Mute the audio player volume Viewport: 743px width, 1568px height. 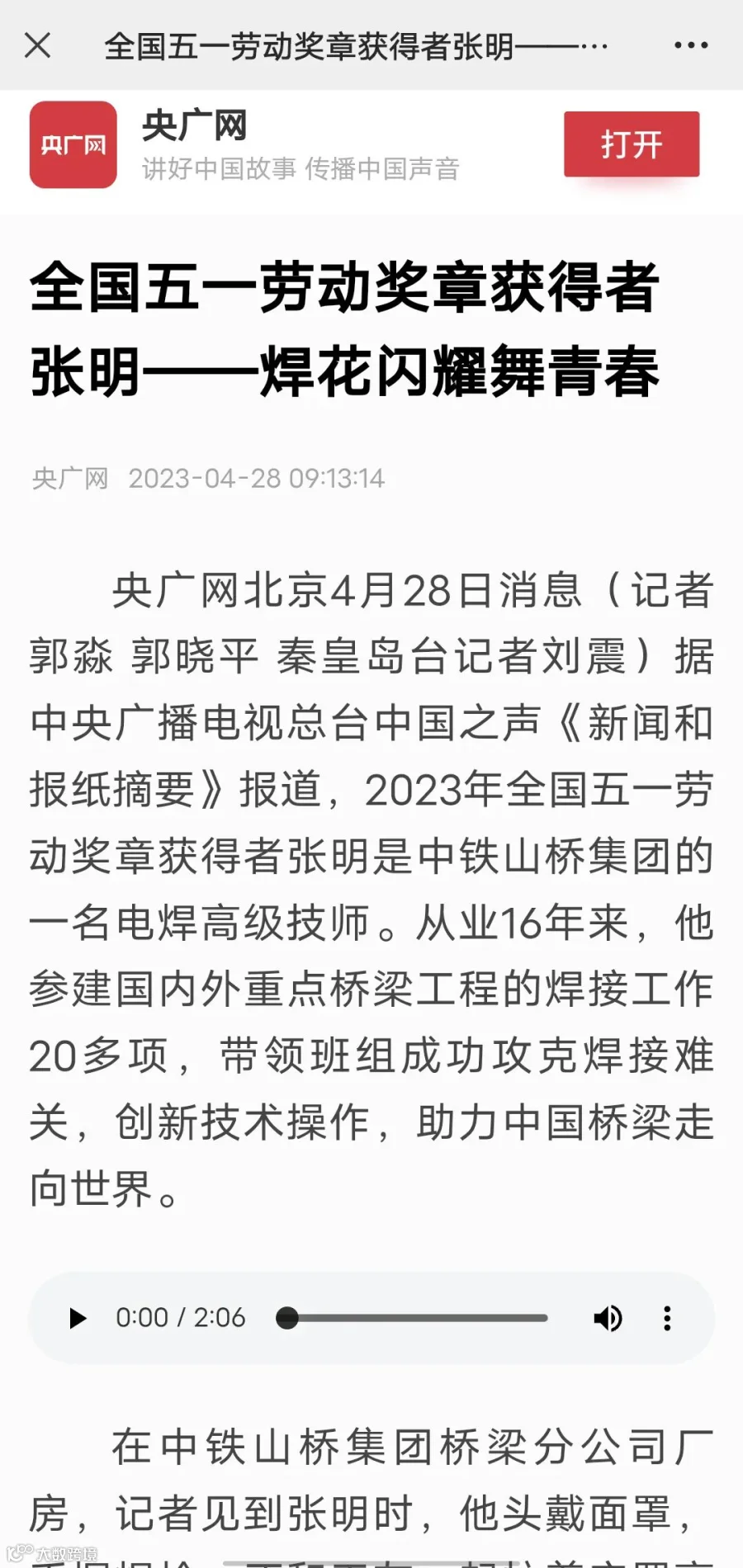(608, 1318)
